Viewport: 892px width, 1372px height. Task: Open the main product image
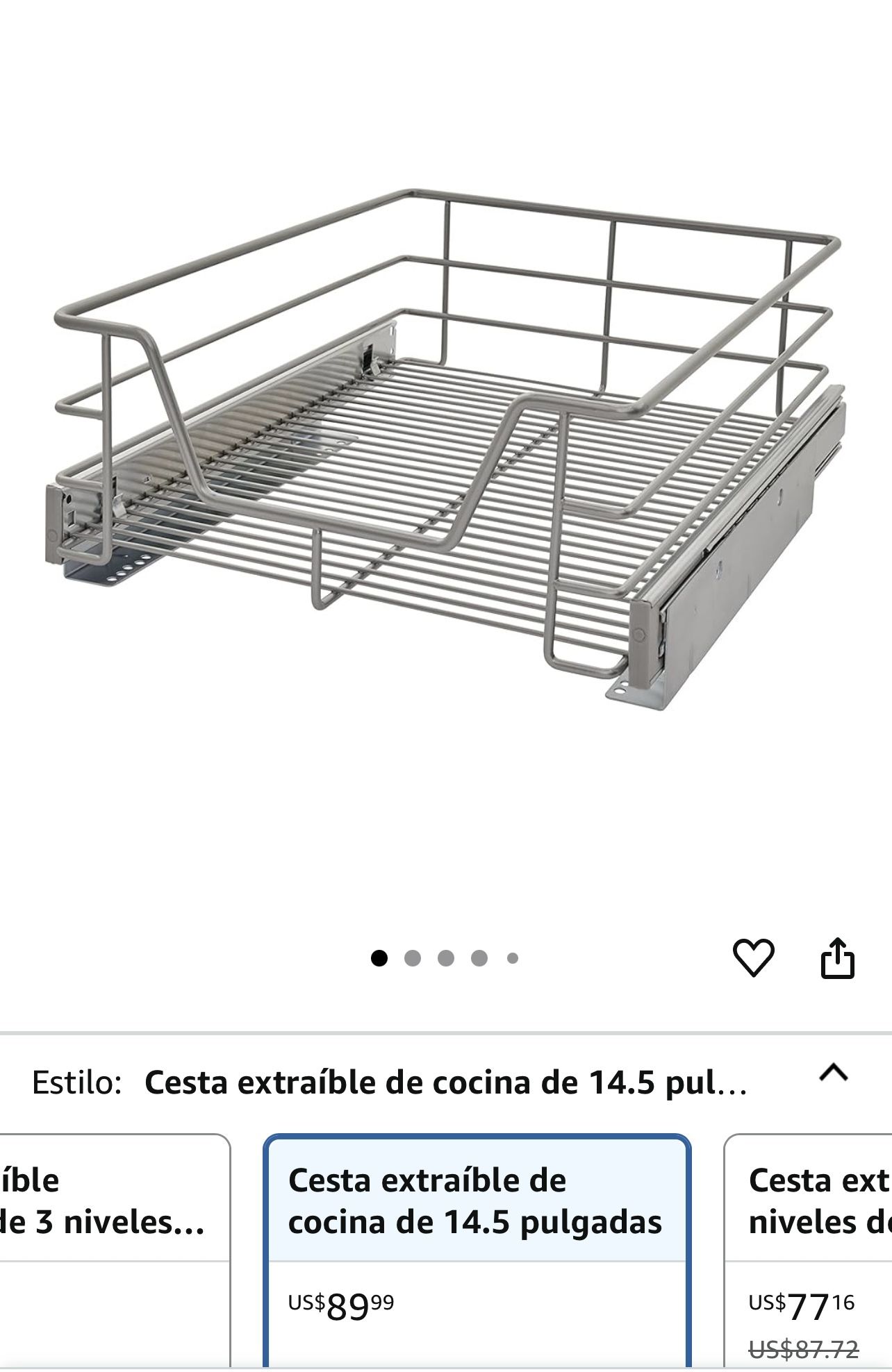point(445,451)
